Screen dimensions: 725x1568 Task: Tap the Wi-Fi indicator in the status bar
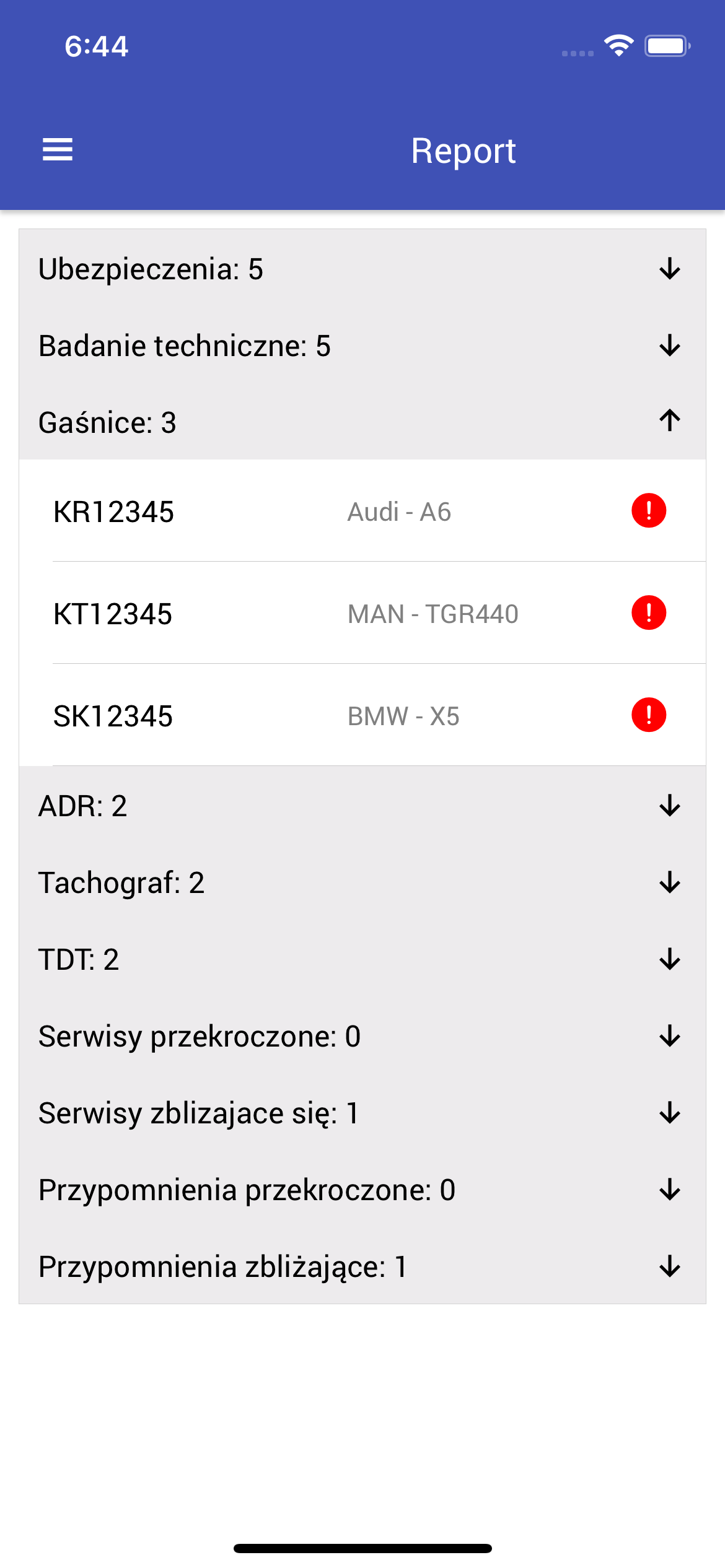pos(618,45)
